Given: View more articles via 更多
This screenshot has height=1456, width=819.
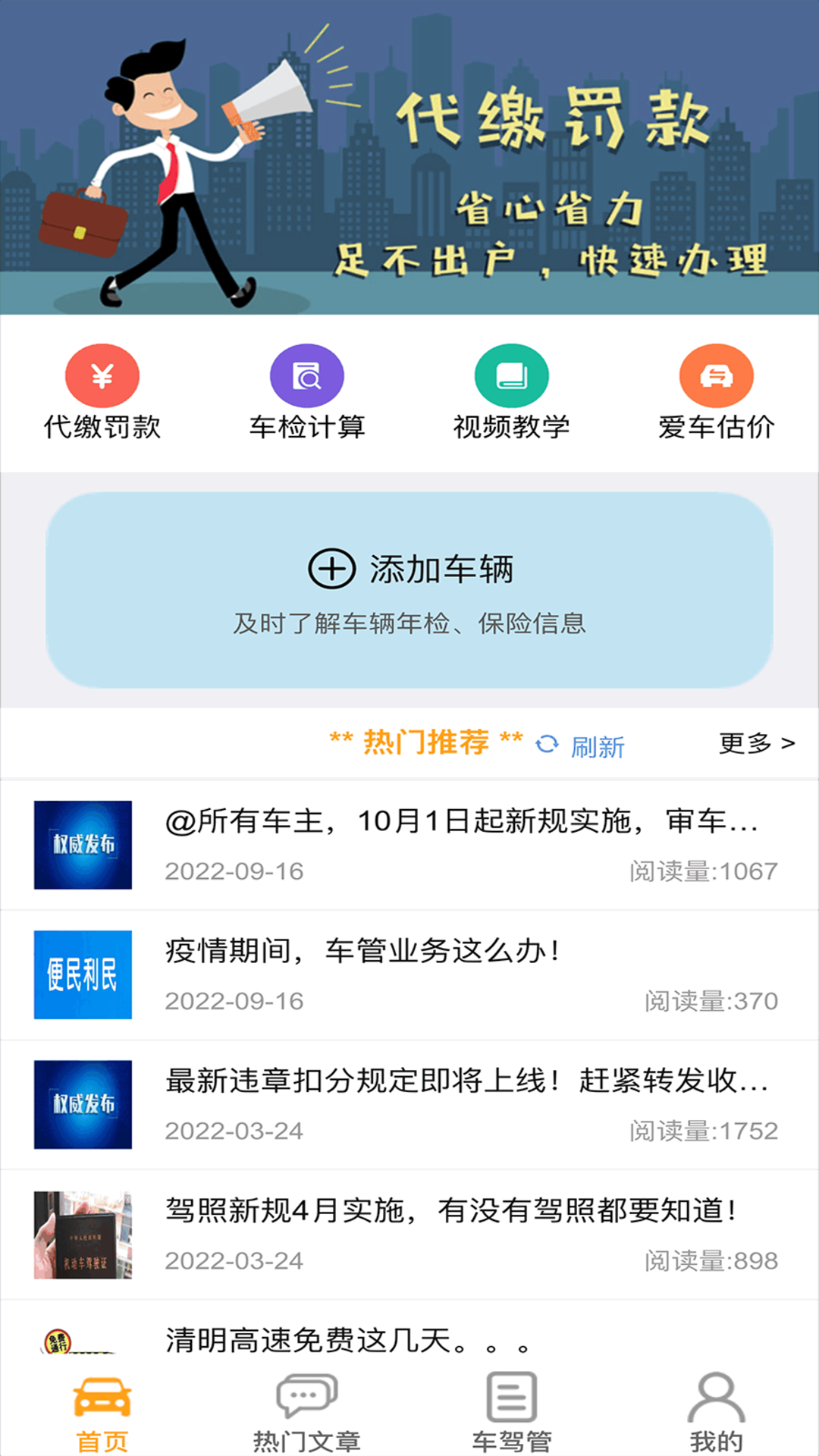Looking at the screenshot, I should [756, 743].
